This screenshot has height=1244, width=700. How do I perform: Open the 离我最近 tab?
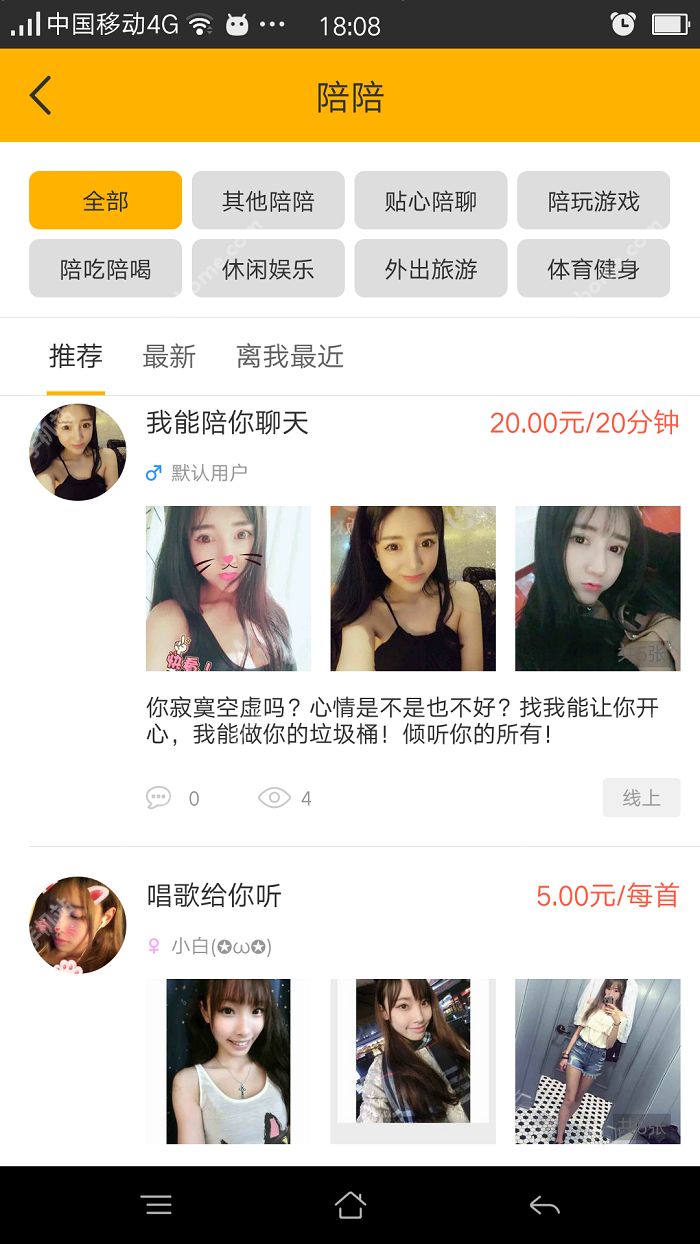pyautogui.click(x=290, y=356)
